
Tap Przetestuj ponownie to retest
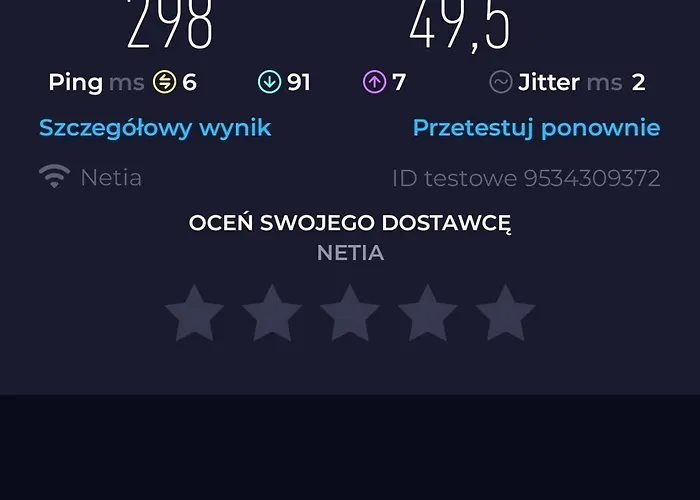536,128
